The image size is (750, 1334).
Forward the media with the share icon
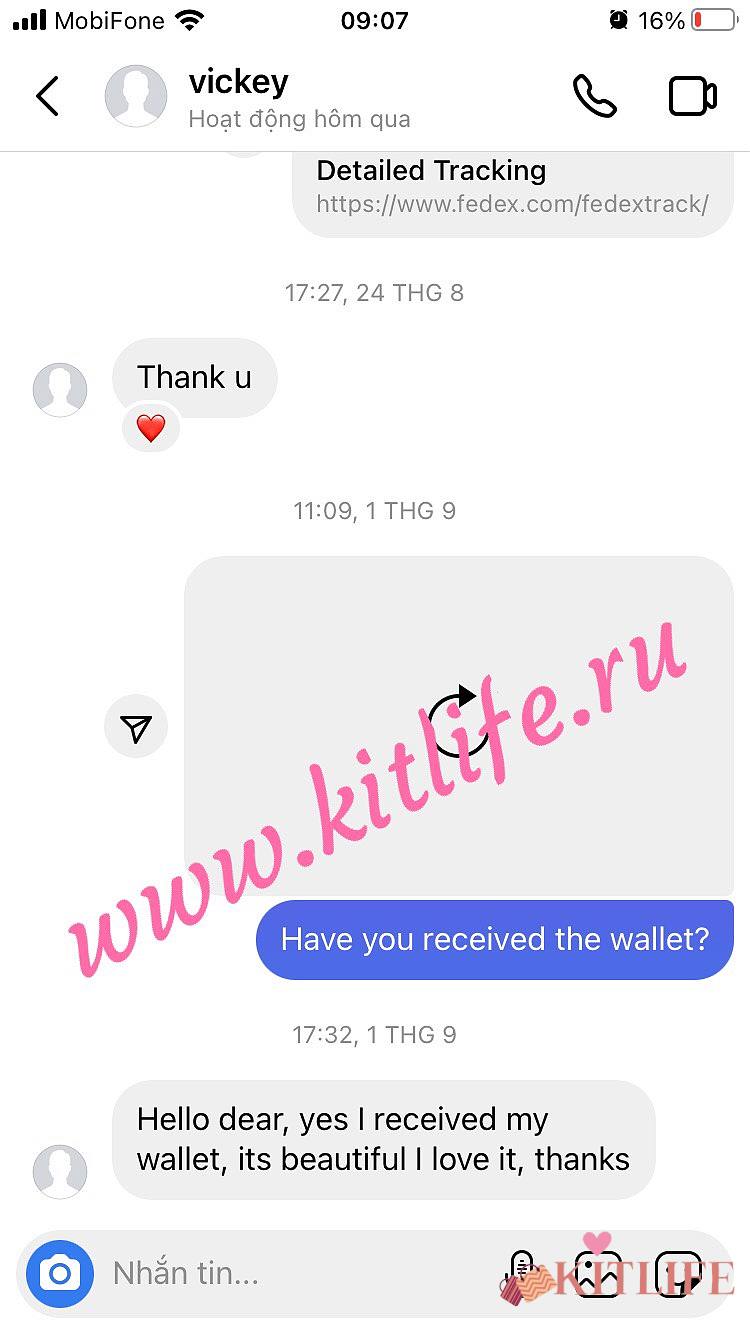(136, 728)
